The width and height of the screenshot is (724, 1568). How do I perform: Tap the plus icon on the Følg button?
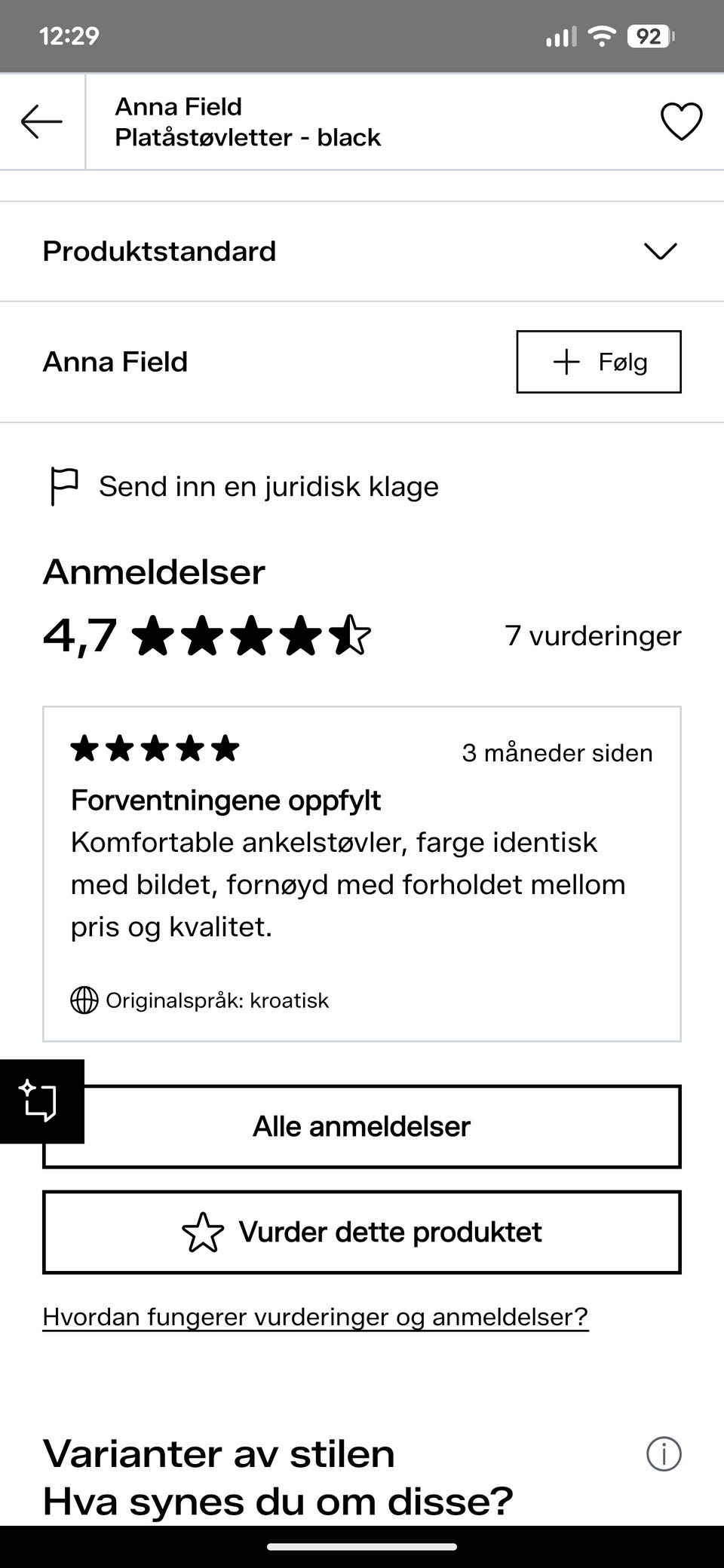tap(566, 362)
